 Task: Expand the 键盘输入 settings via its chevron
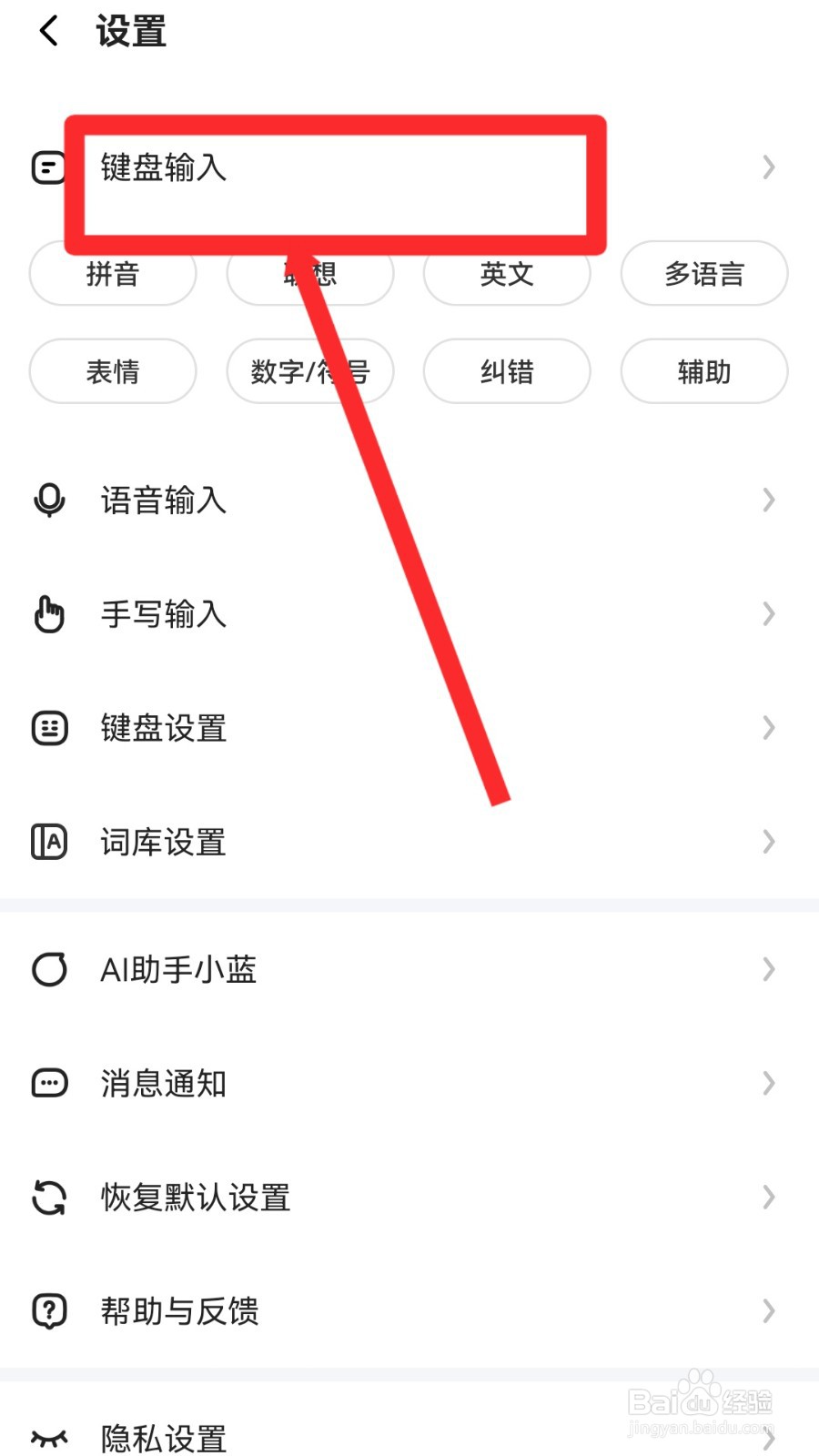(x=767, y=168)
